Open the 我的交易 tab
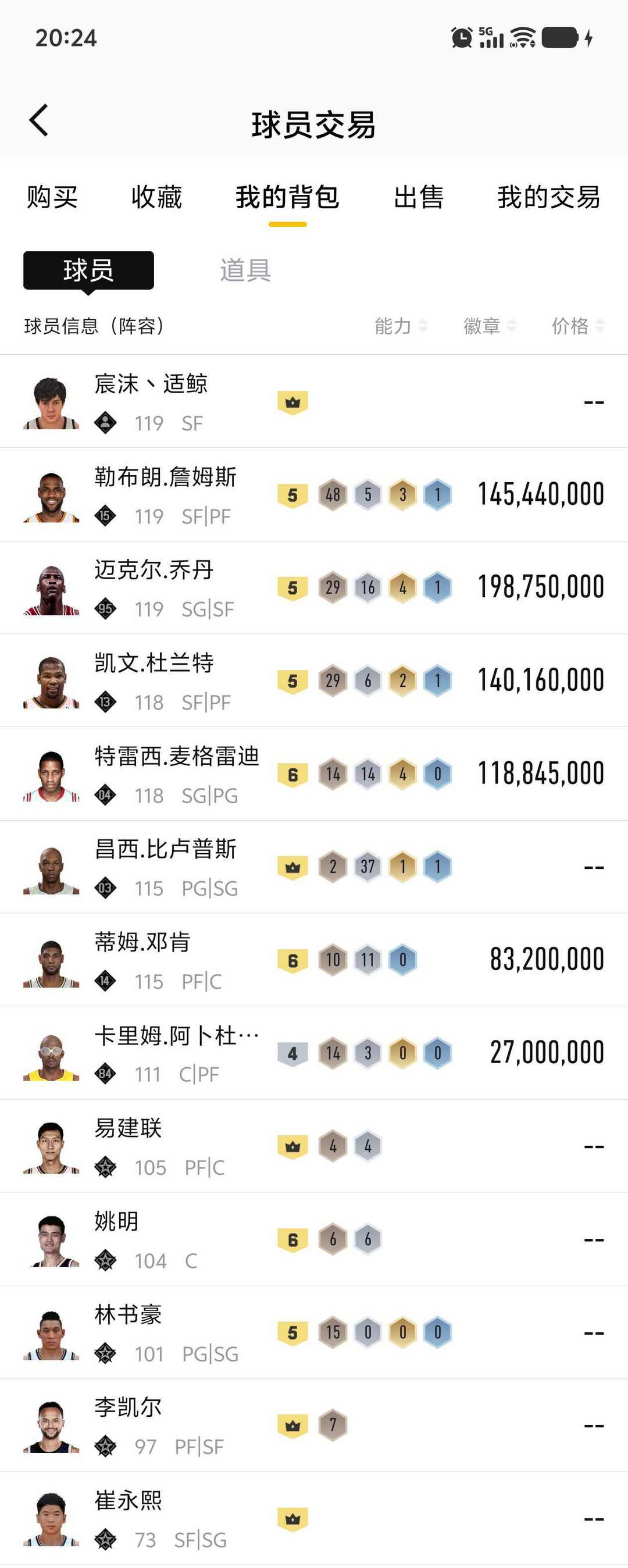Screen dimensions: 628x1568 [548, 197]
